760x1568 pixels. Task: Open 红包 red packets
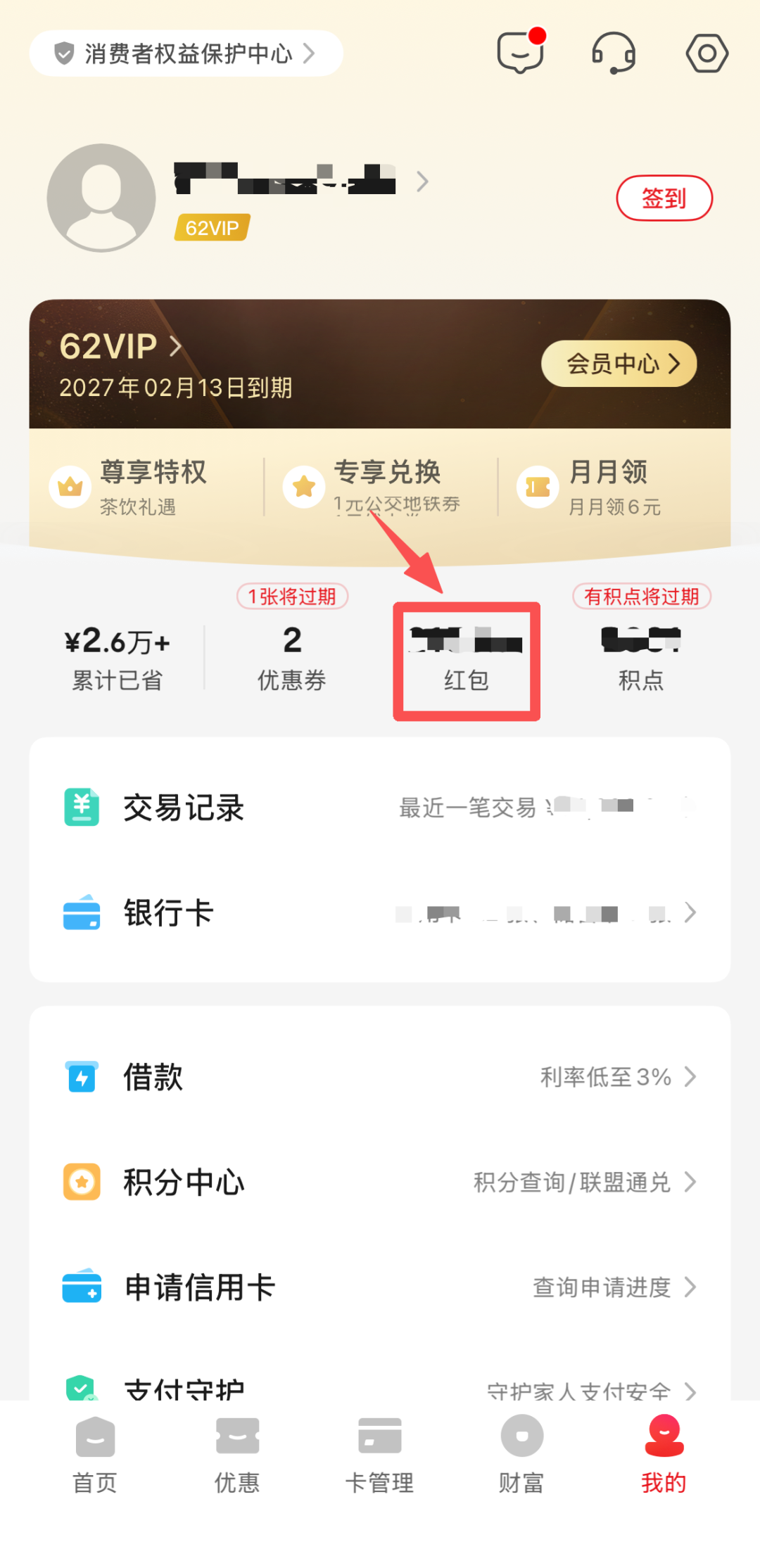point(466,661)
